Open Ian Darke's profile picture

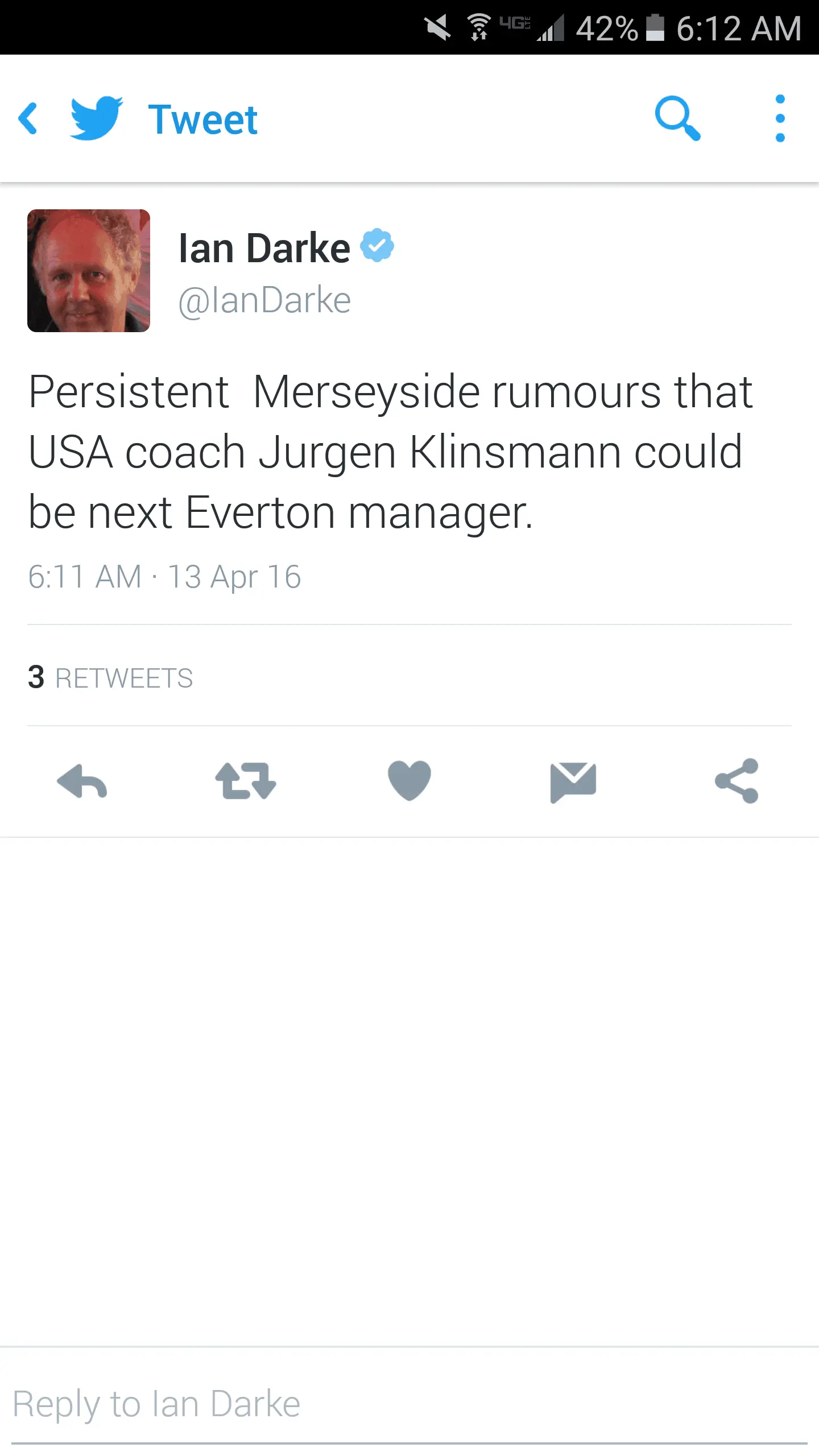coord(89,271)
